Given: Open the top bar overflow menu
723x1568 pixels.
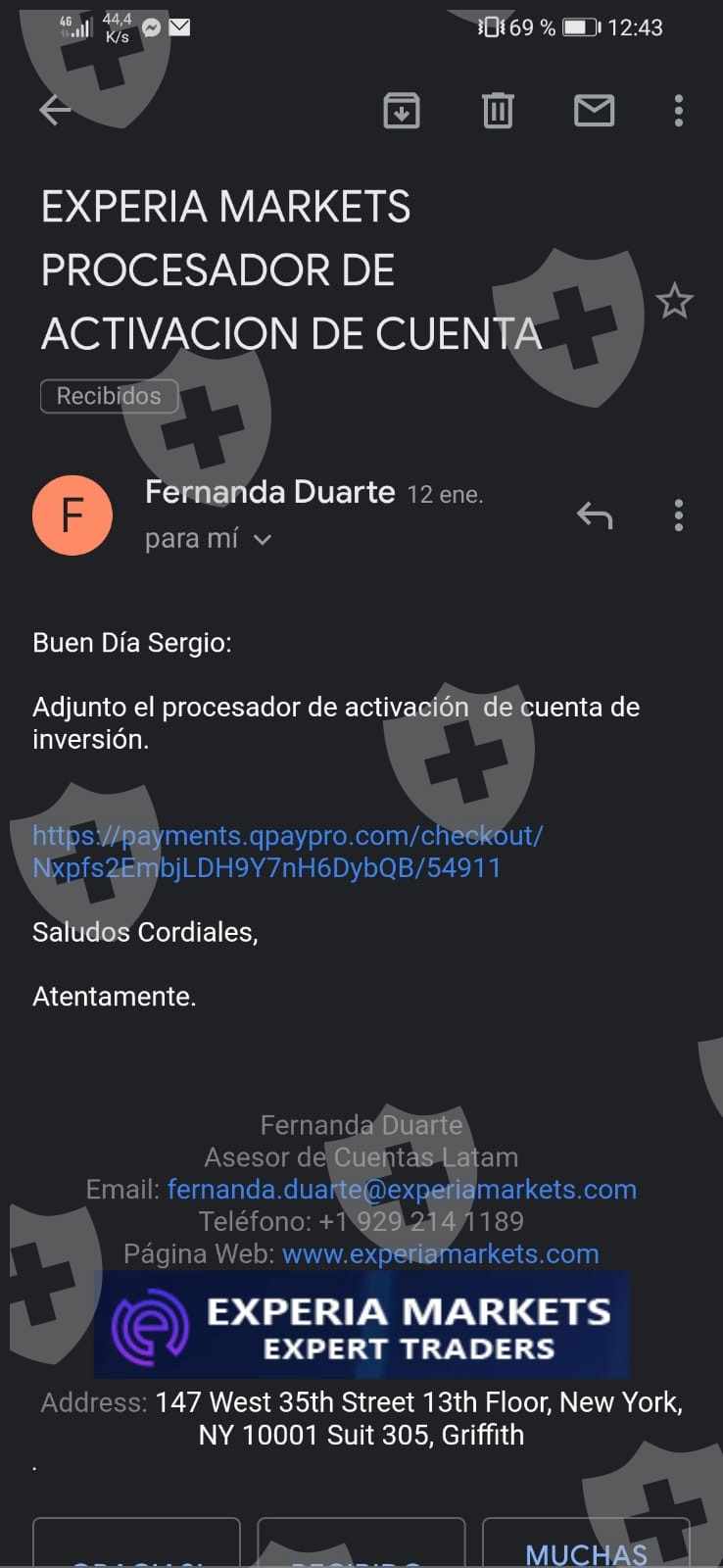Looking at the screenshot, I should (x=678, y=111).
